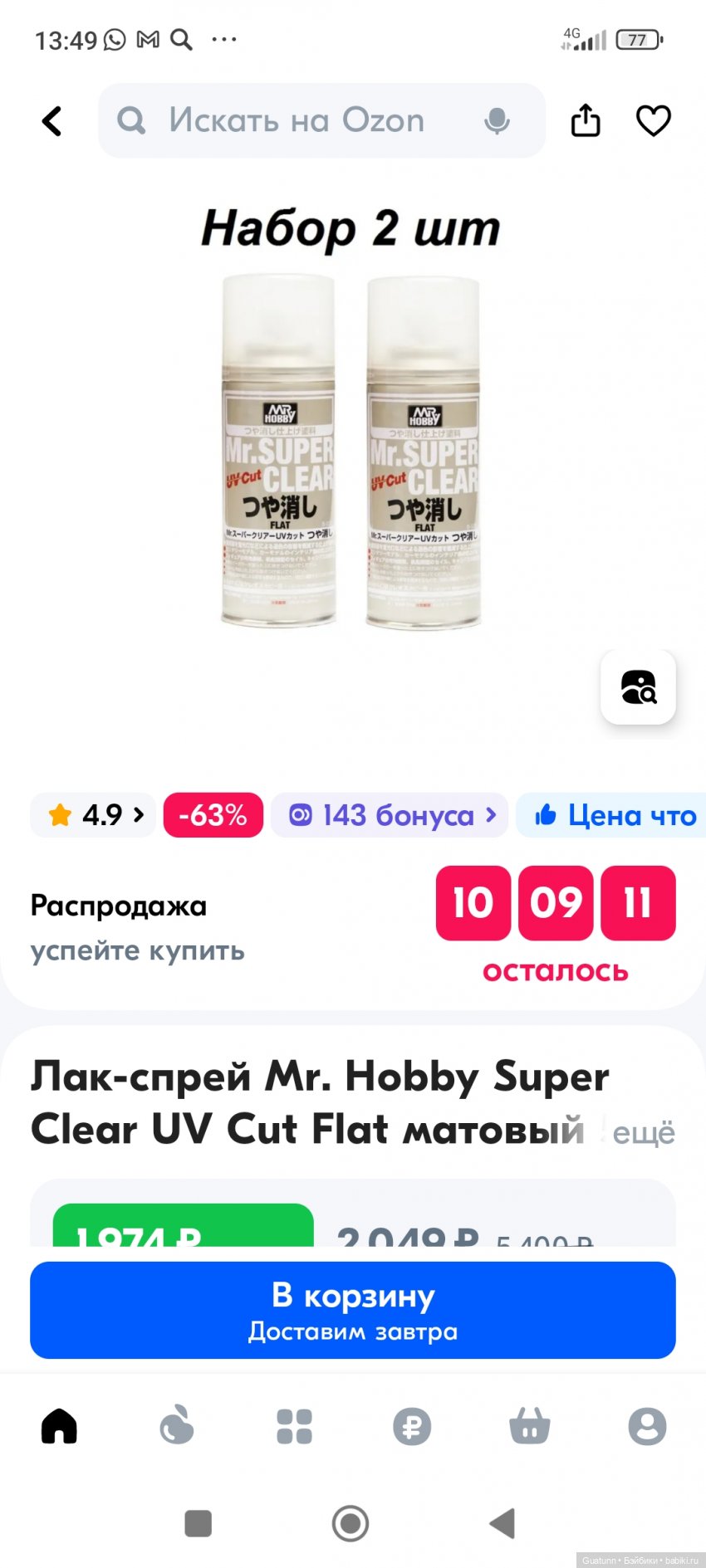Open the spray cans product photo
706x1568 pixels.
point(351,452)
